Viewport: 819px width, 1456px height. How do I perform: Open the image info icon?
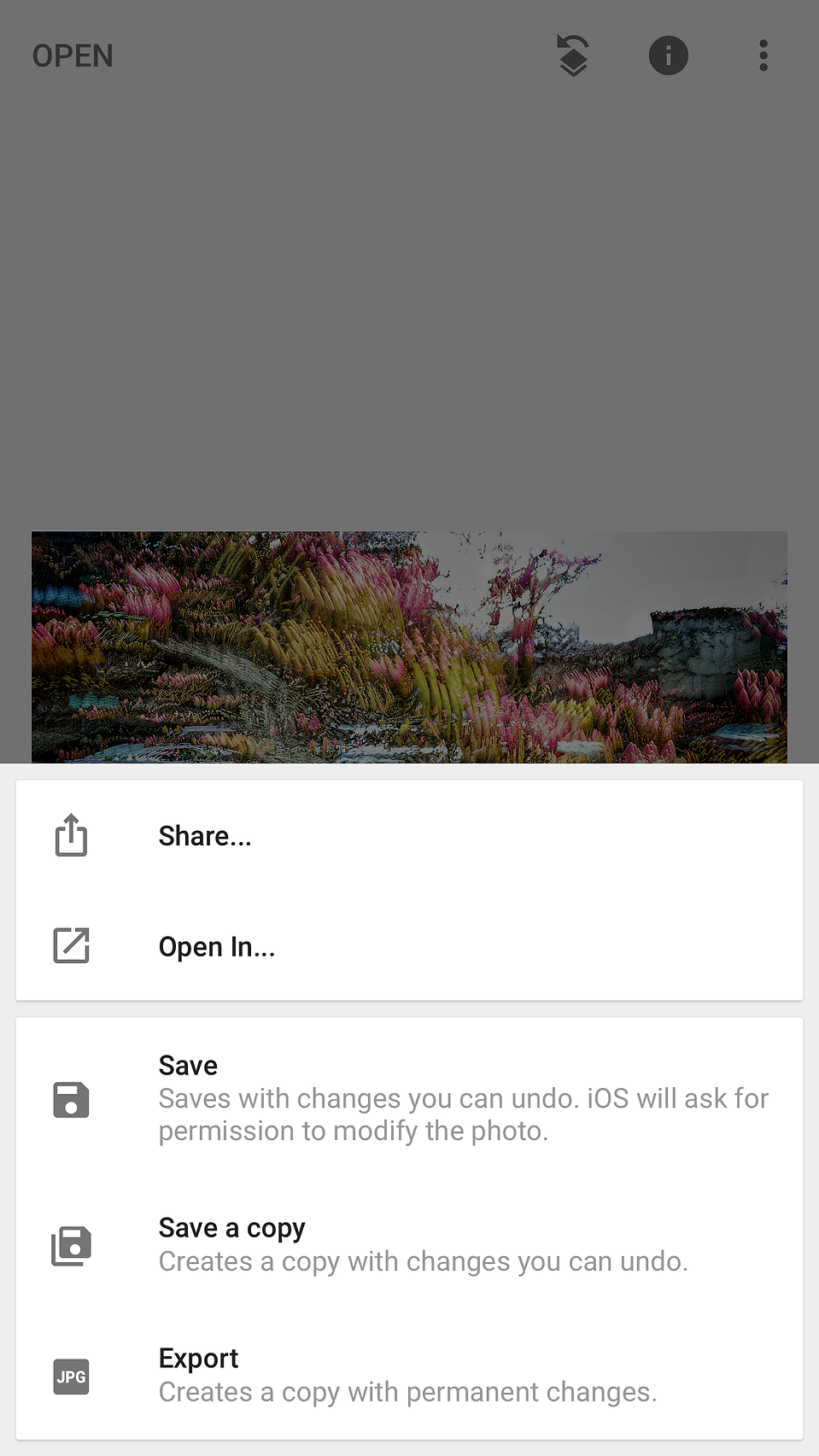tap(668, 56)
